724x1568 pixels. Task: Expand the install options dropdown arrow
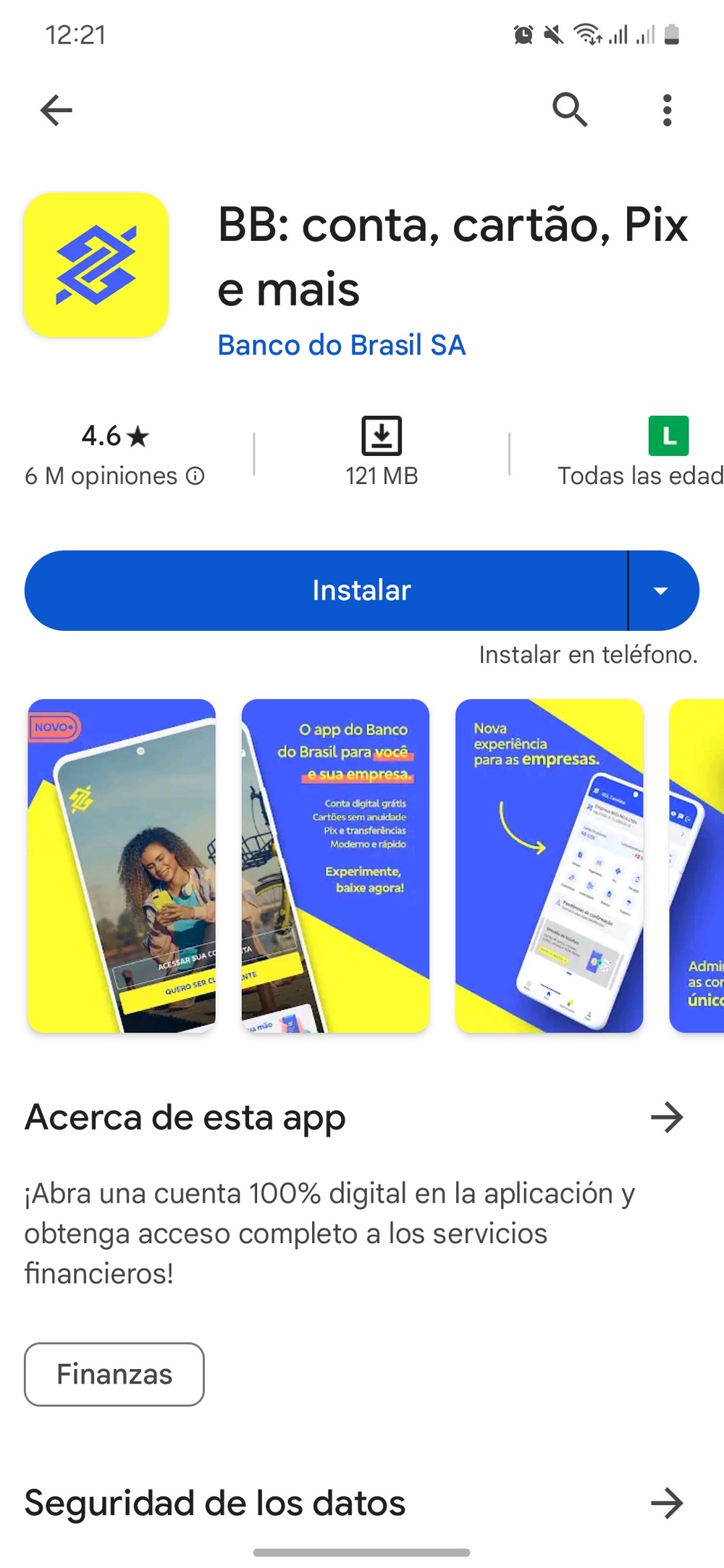[661, 590]
